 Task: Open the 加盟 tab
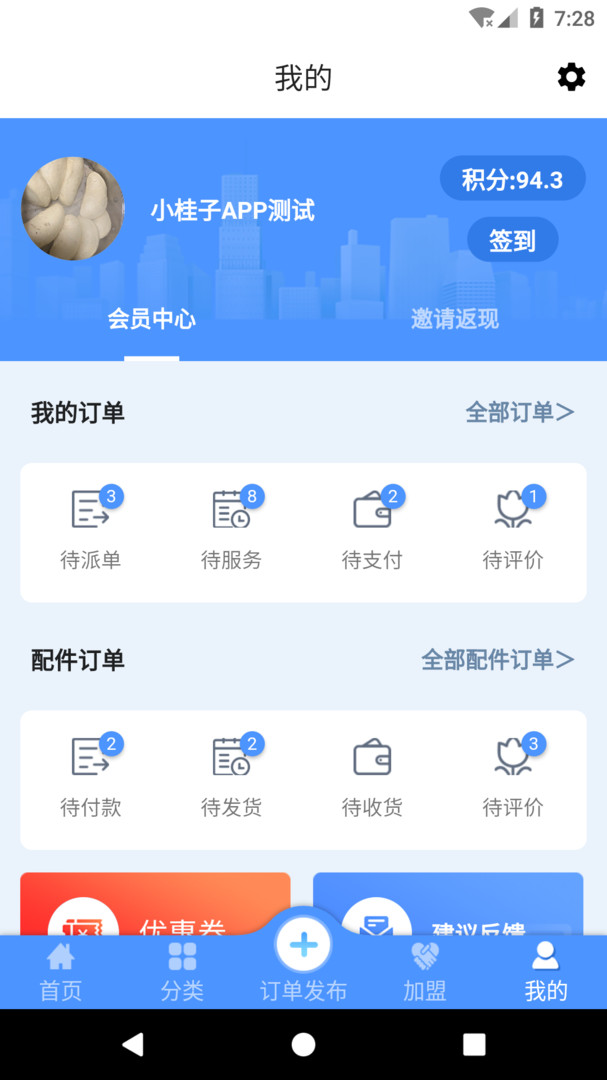(x=425, y=973)
